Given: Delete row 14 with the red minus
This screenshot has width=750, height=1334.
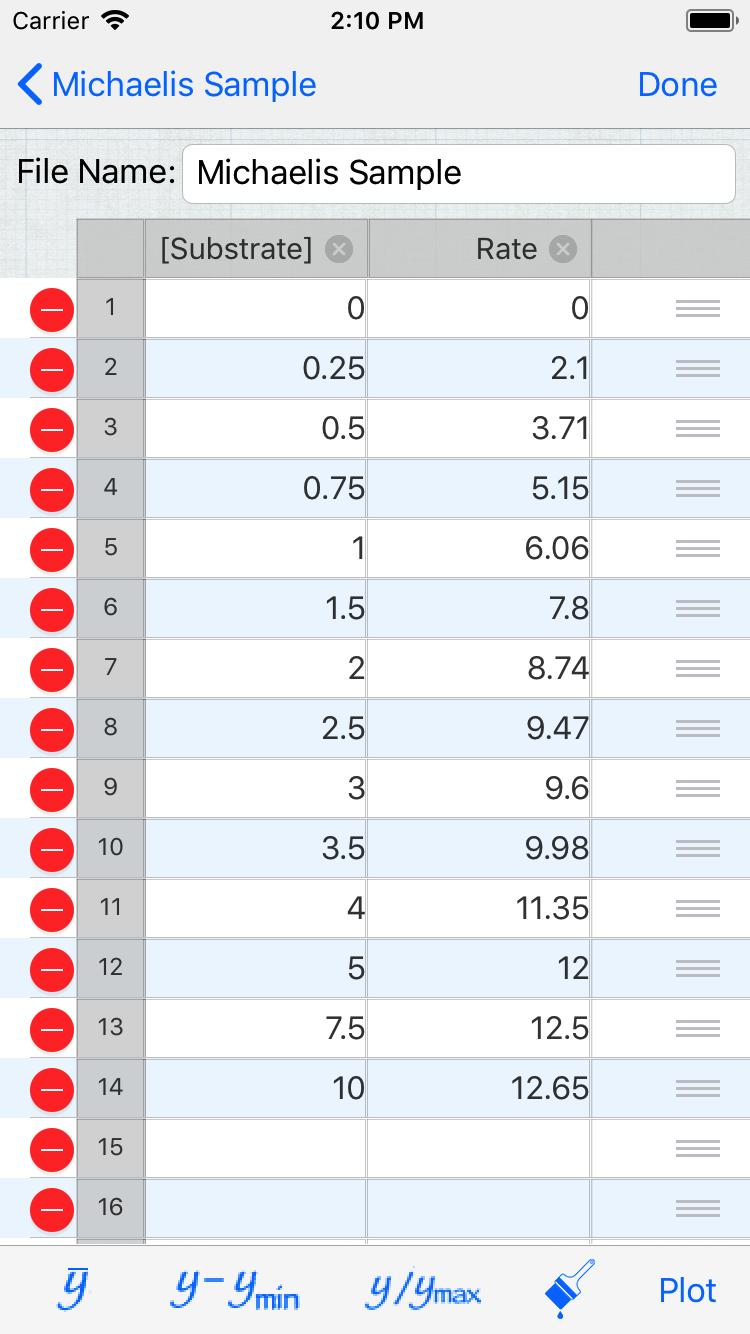Looking at the screenshot, I should pyautogui.click(x=52, y=1089).
